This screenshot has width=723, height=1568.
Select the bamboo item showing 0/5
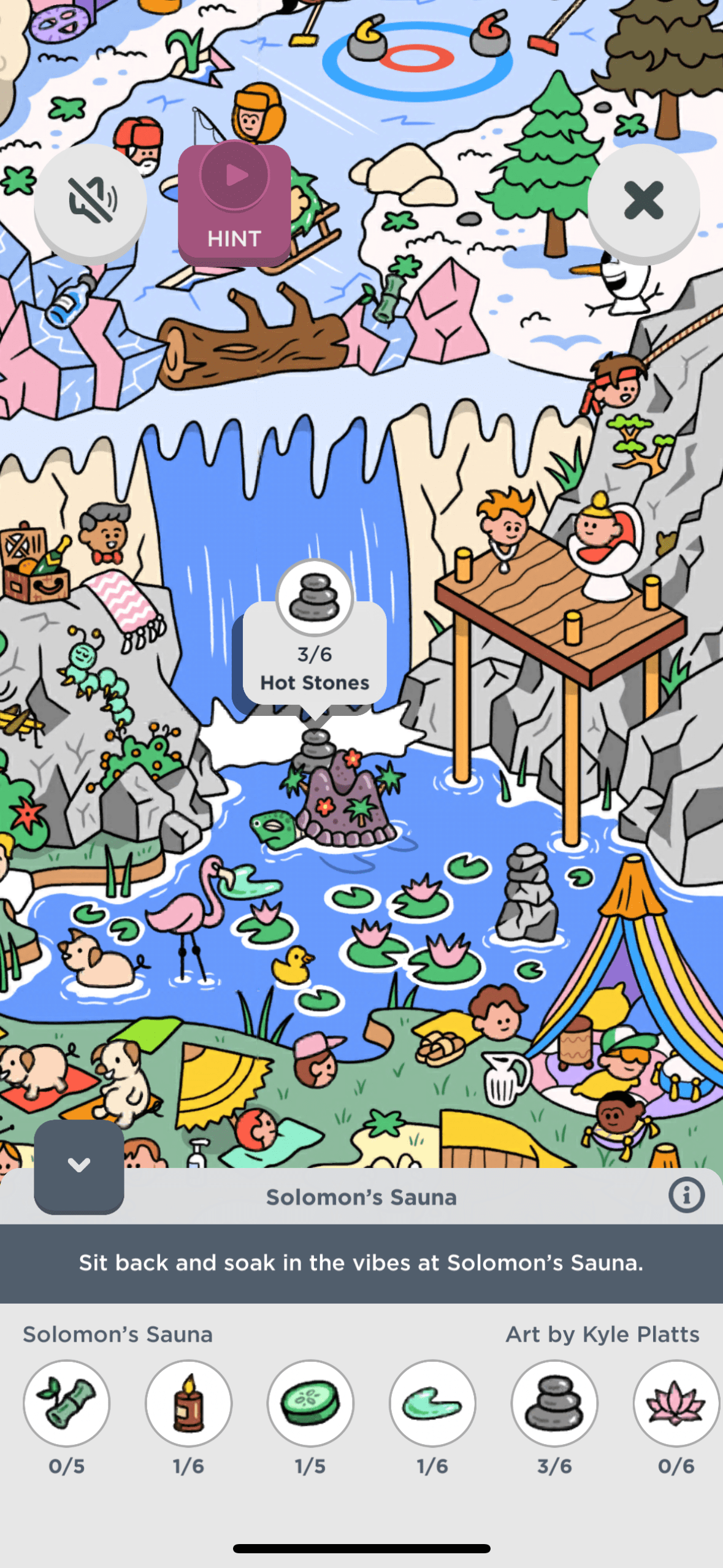pyautogui.click(x=66, y=1403)
